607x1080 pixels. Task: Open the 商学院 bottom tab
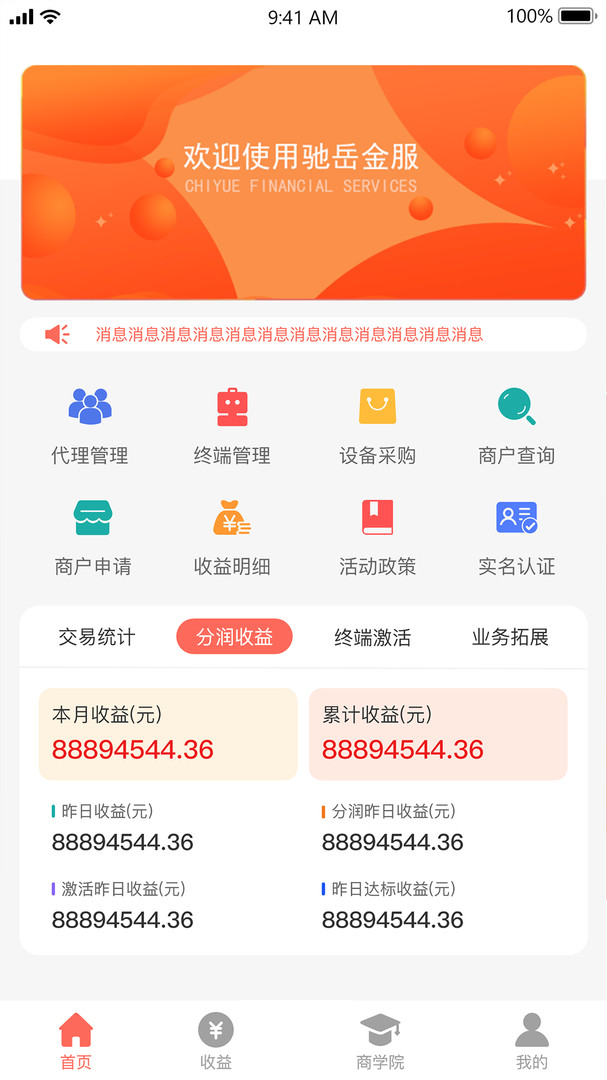coord(380,1041)
